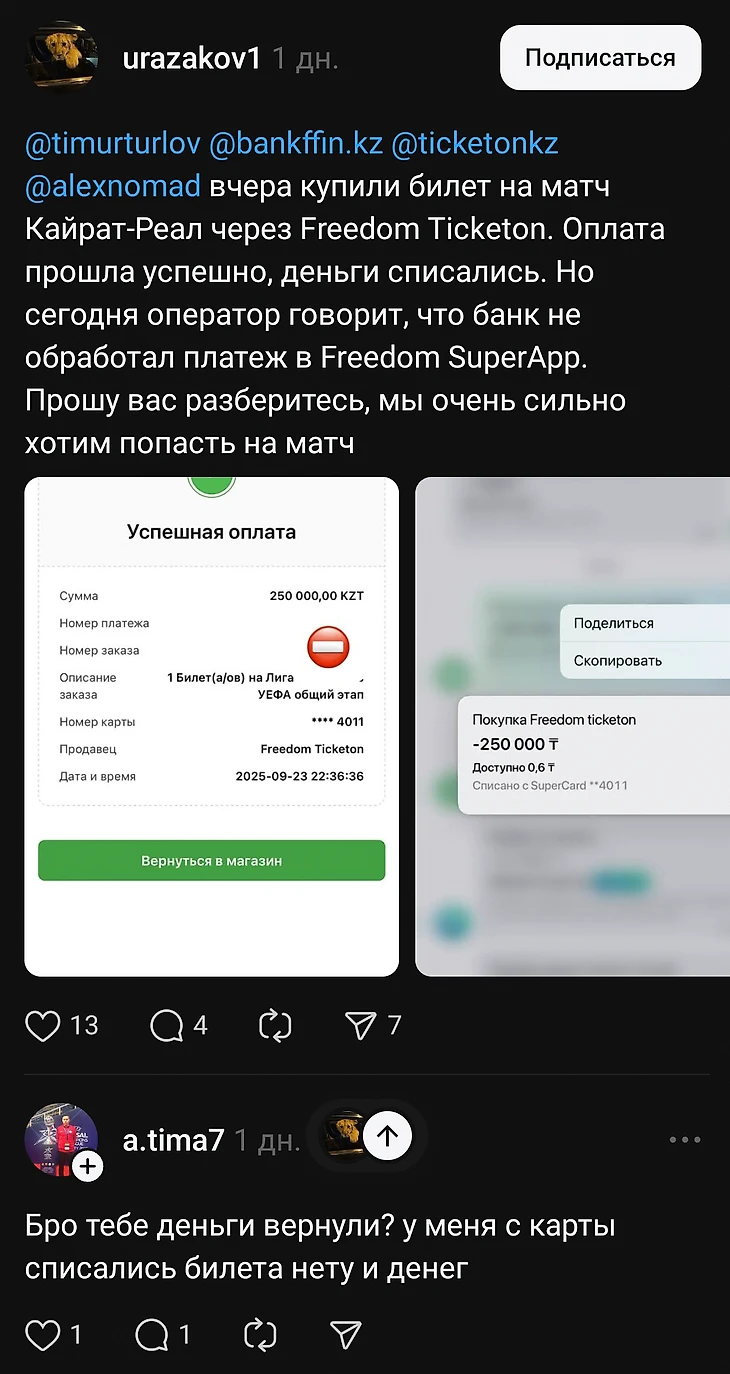Reply to a.tima7's comment
This screenshot has width=730, height=1374.
[x=151, y=1334]
